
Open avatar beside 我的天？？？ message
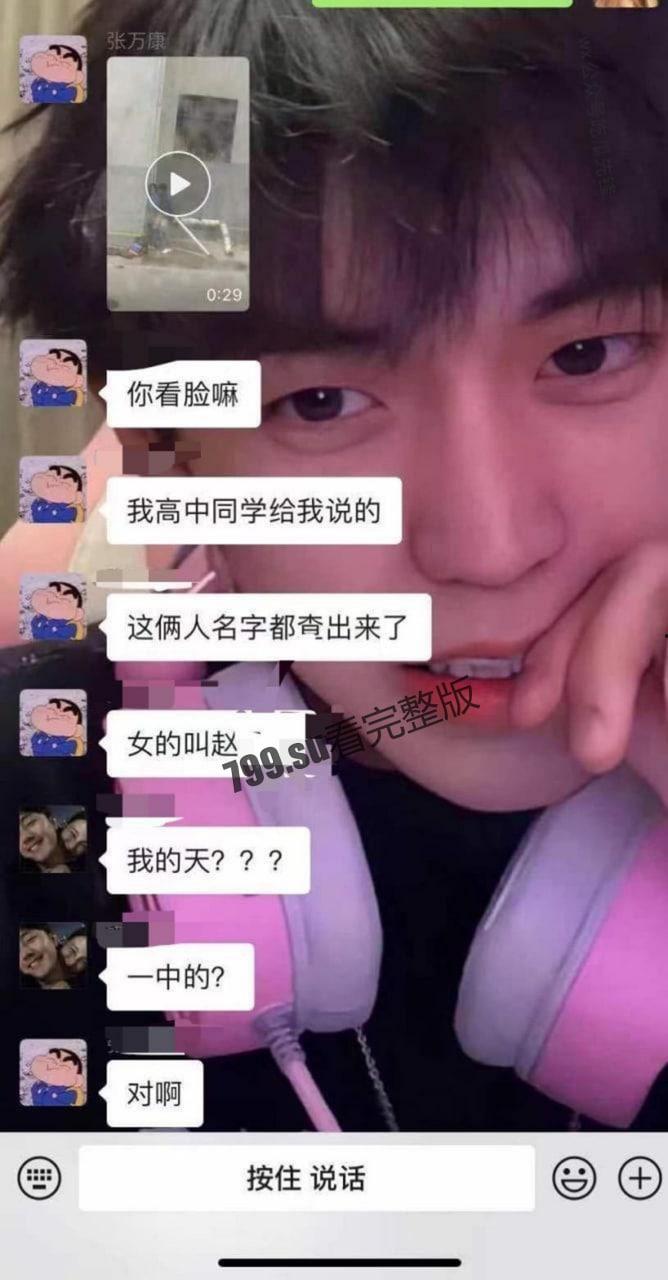pos(53,838)
